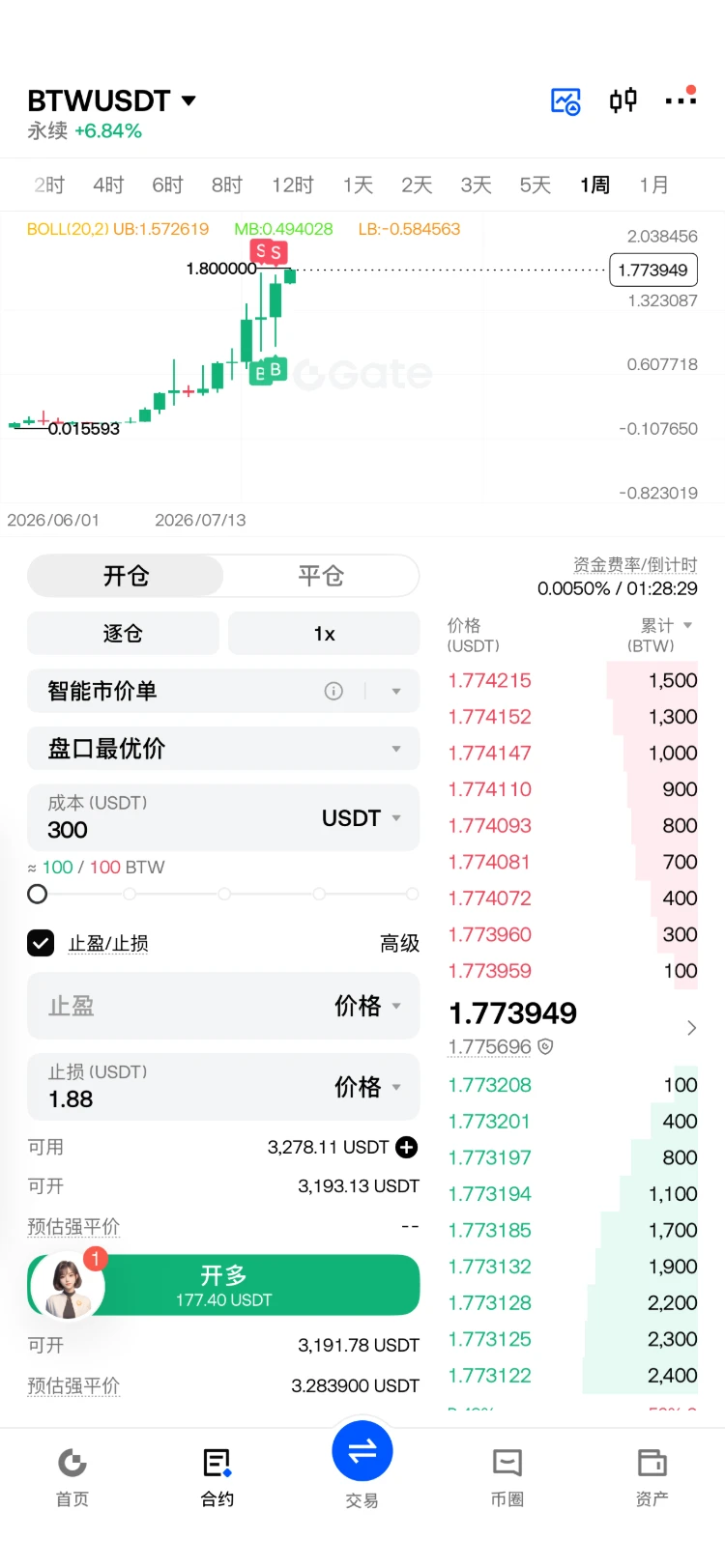Switch to the 平仓 tab
The width and height of the screenshot is (725, 1568).
(x=321, y=577)
